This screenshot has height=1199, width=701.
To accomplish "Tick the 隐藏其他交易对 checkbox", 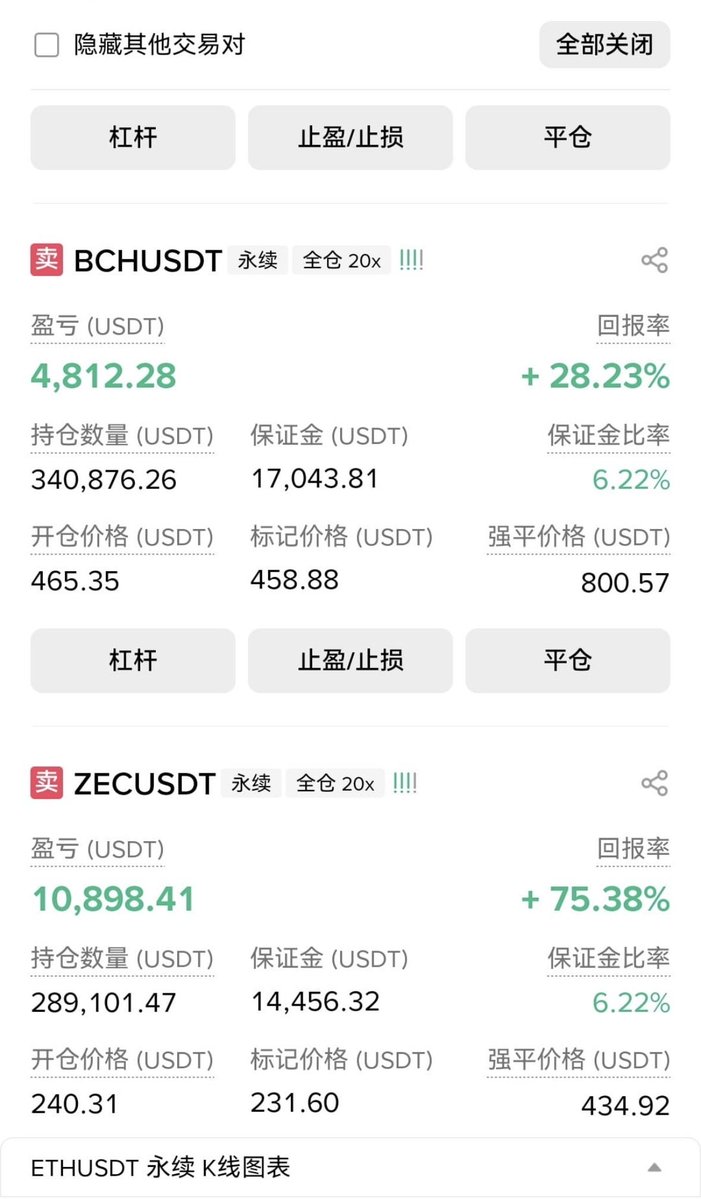I will point(47,45).
